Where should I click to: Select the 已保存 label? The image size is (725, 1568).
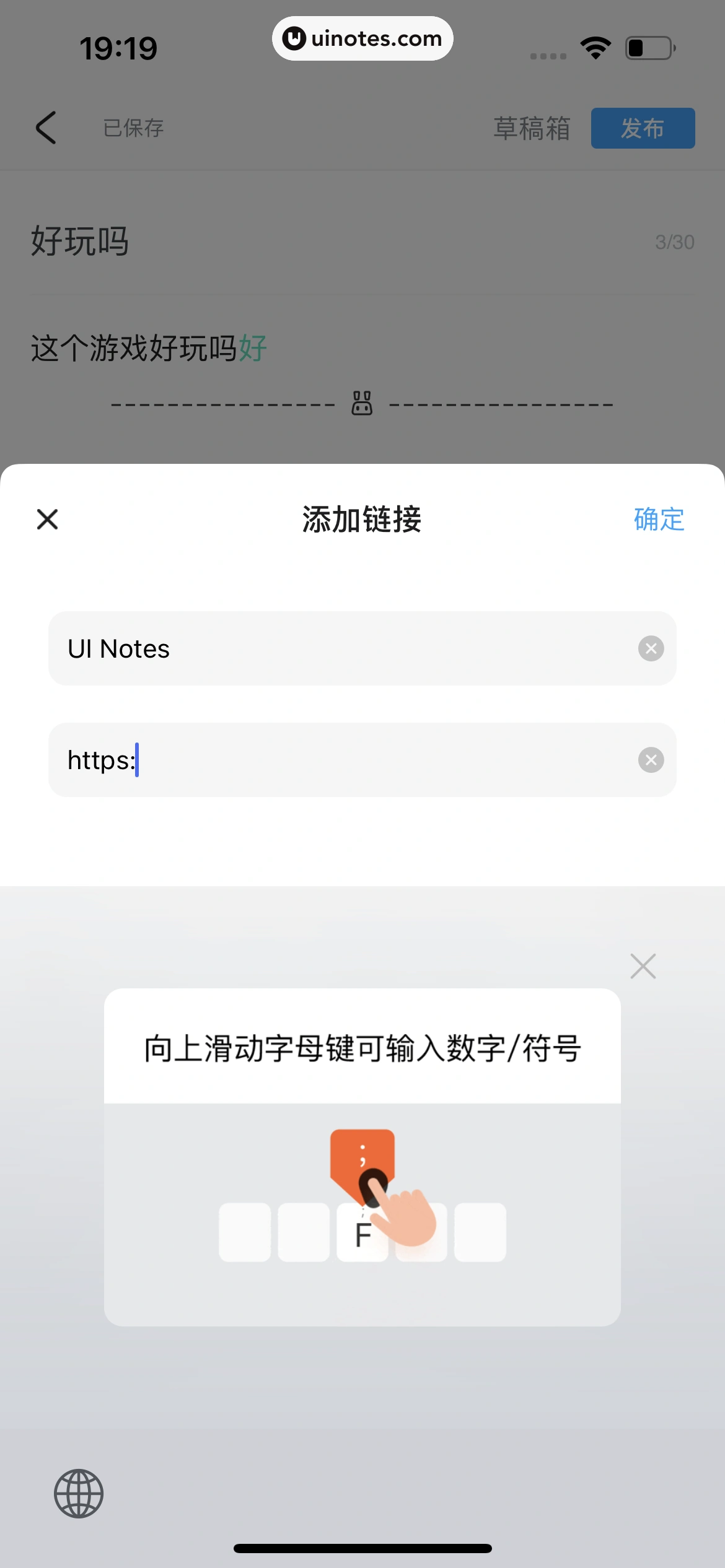(133, 128)
